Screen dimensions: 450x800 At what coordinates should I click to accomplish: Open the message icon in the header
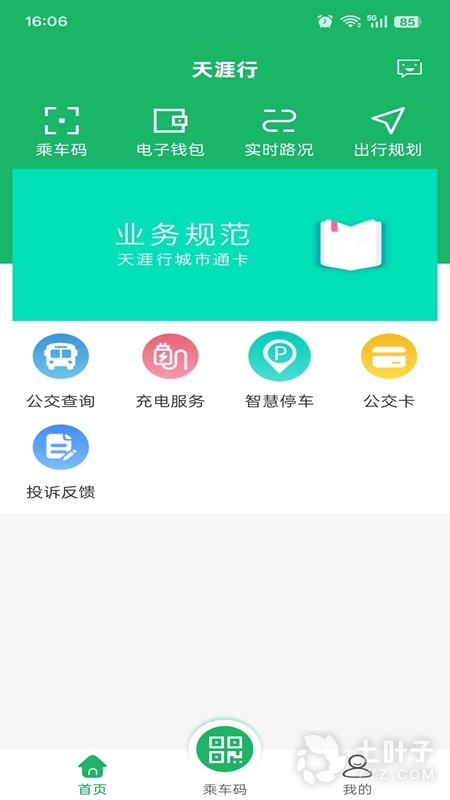click(410, 68)
